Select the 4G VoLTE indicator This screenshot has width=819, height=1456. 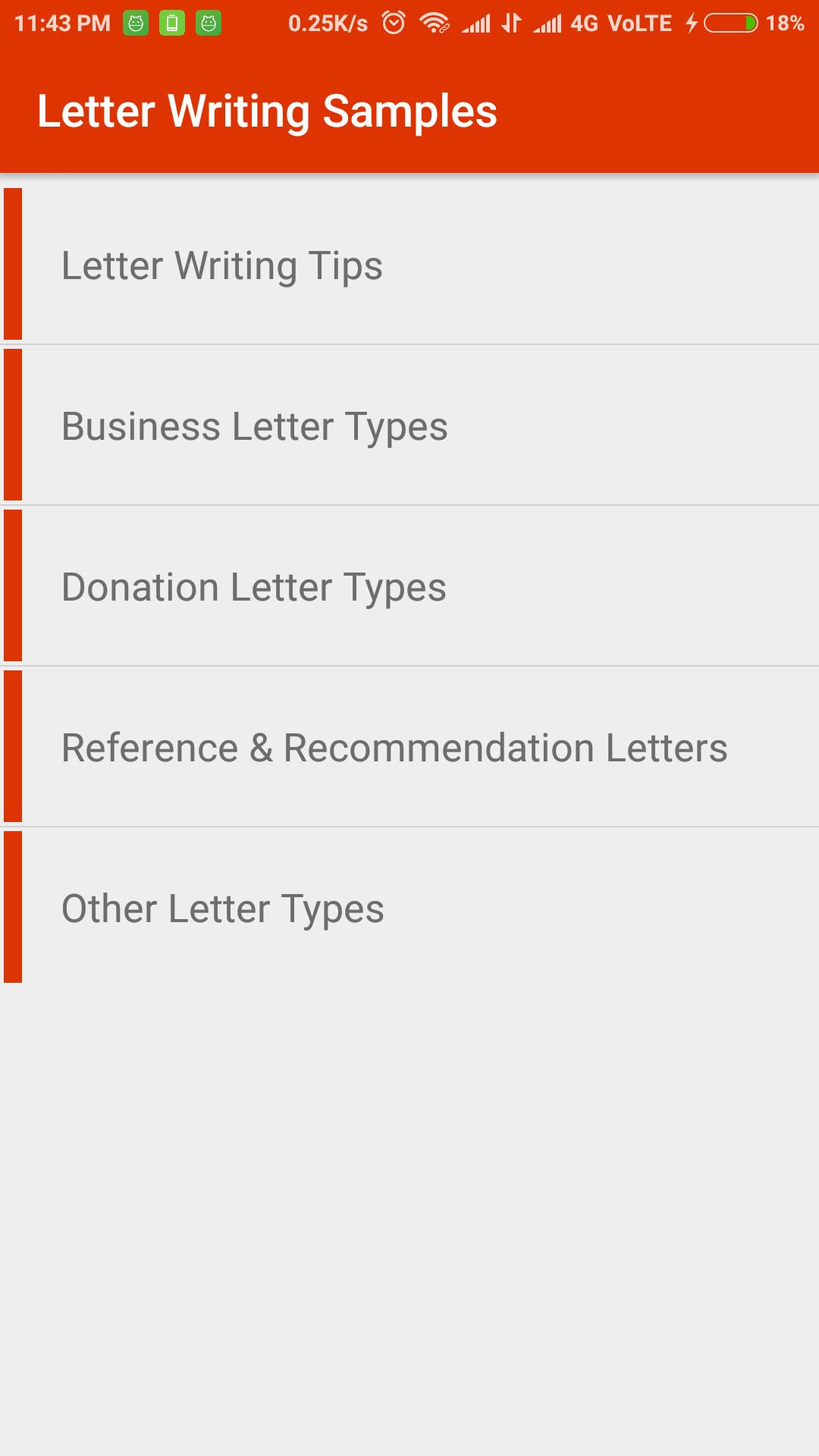623,23
